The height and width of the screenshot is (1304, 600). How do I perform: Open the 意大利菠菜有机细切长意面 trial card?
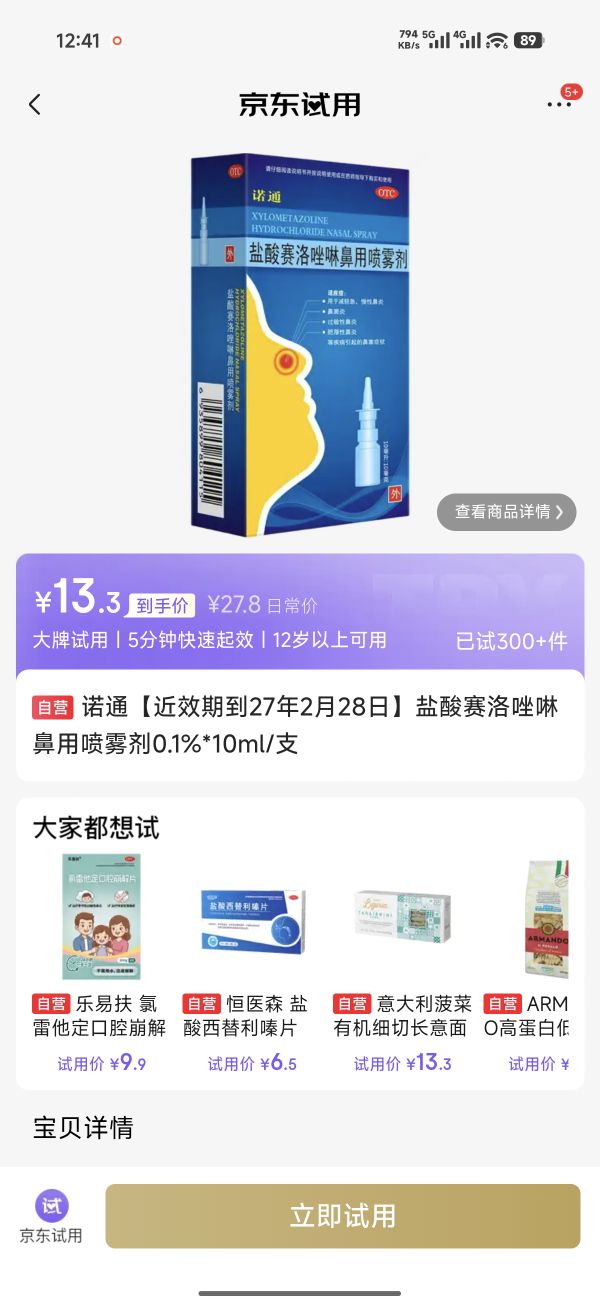(402, 964)
